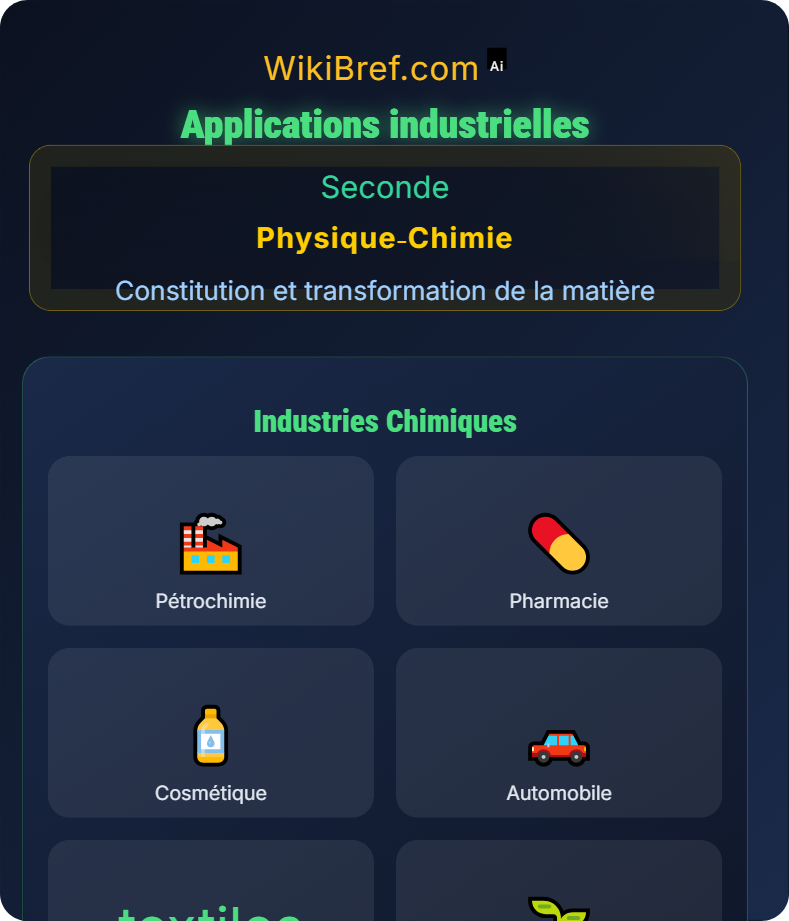
Task: Click the Seconde label in the header box
Action: [x=385, y=188]
